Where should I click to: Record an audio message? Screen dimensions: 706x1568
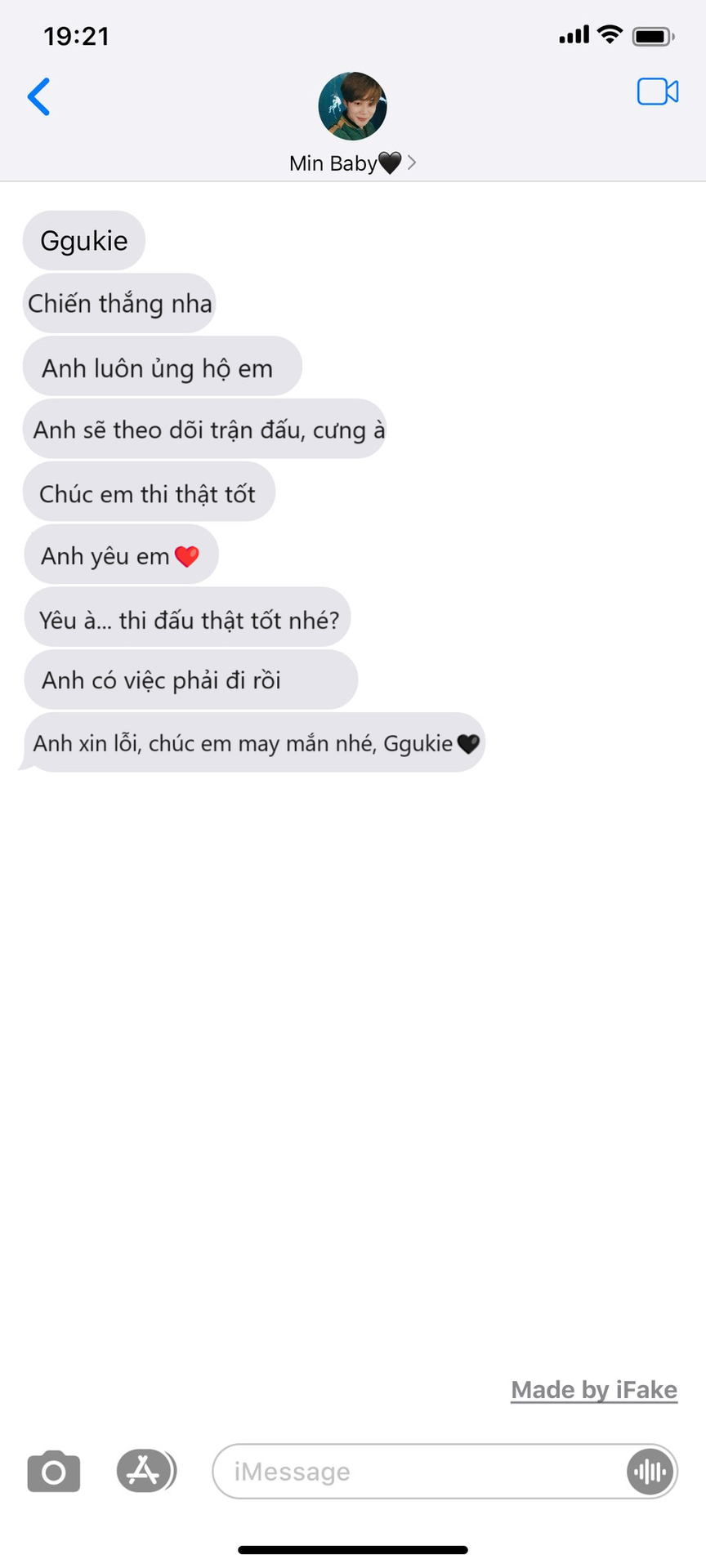pyautogui.click(x=650, y=1472)
